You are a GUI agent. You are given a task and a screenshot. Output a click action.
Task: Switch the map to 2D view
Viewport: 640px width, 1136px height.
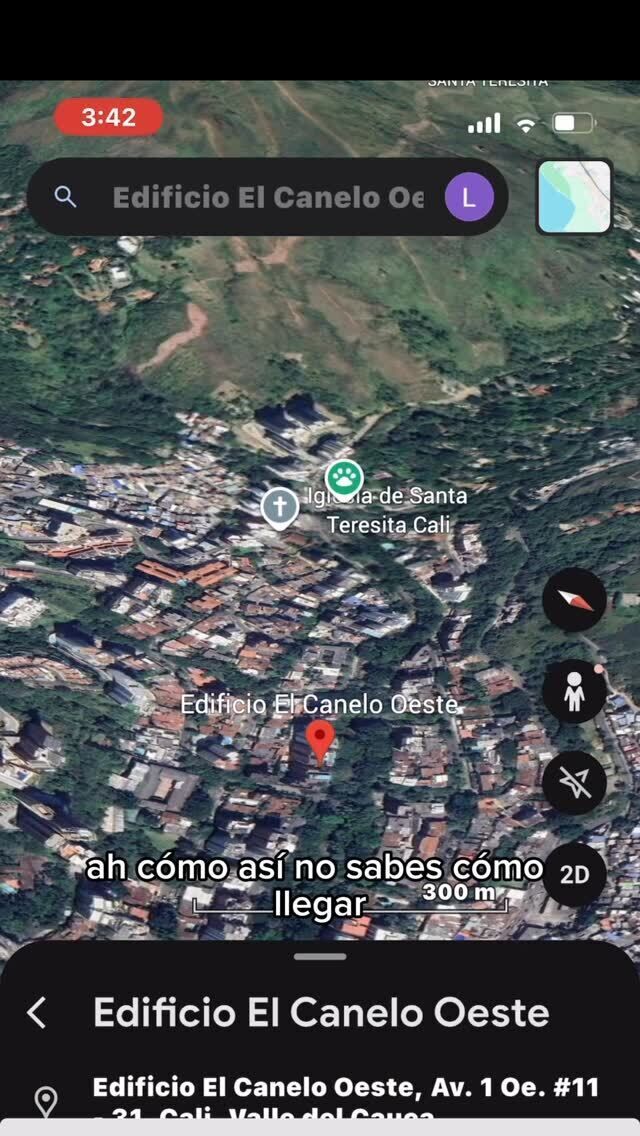(574, 875)
